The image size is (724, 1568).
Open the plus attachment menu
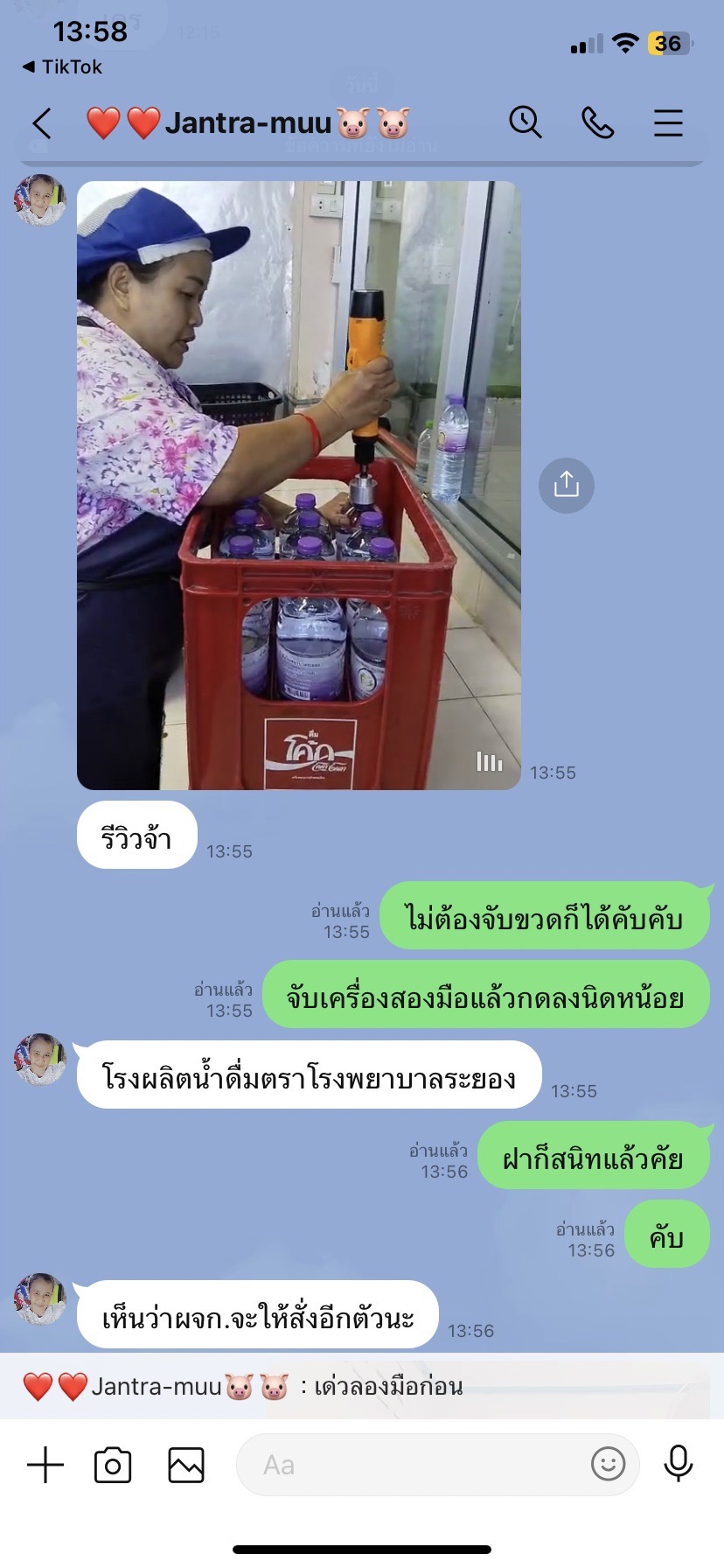coord(45,1464)
